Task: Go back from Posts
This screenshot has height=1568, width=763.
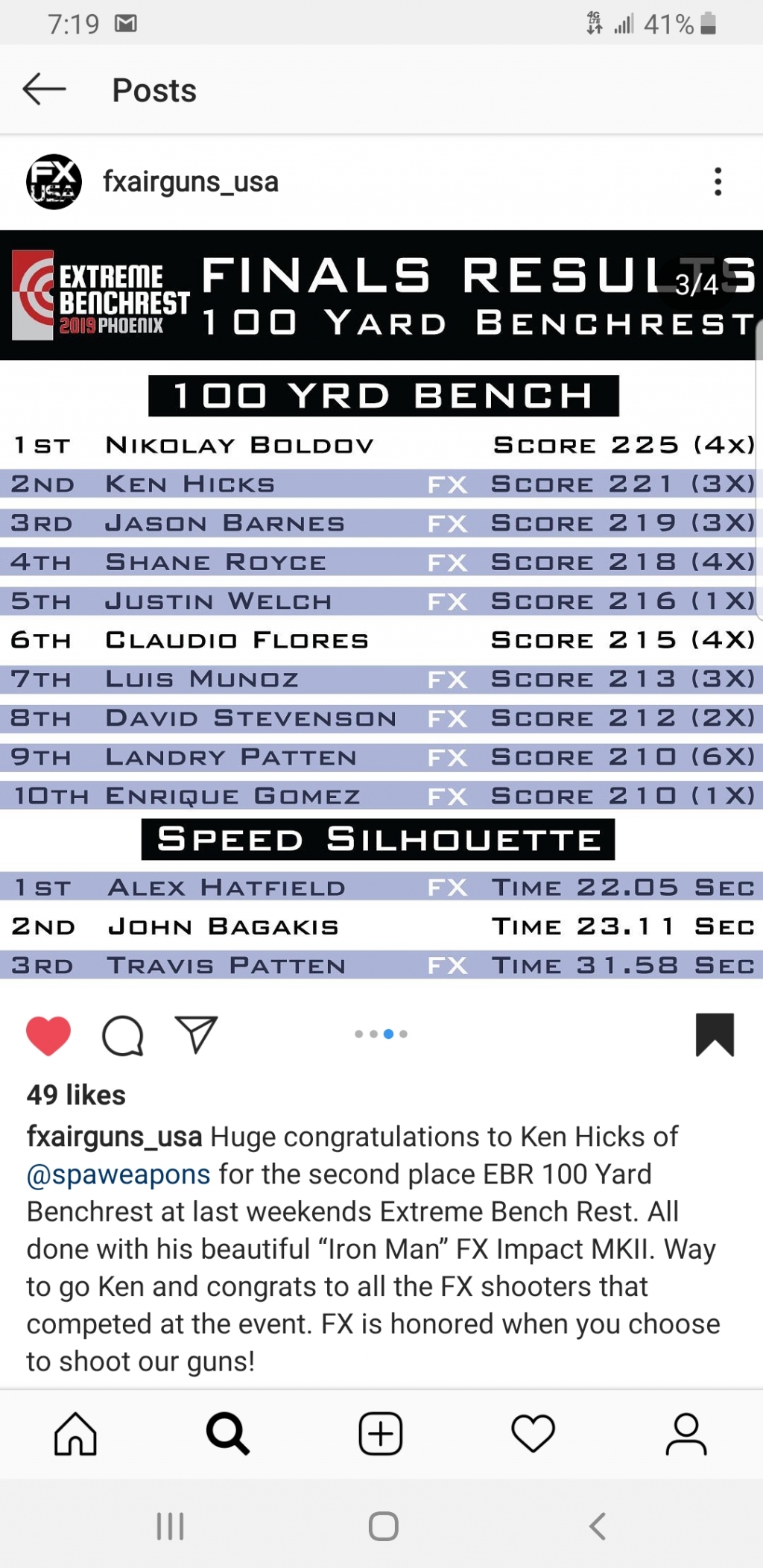Action: [x=45, y=89]
